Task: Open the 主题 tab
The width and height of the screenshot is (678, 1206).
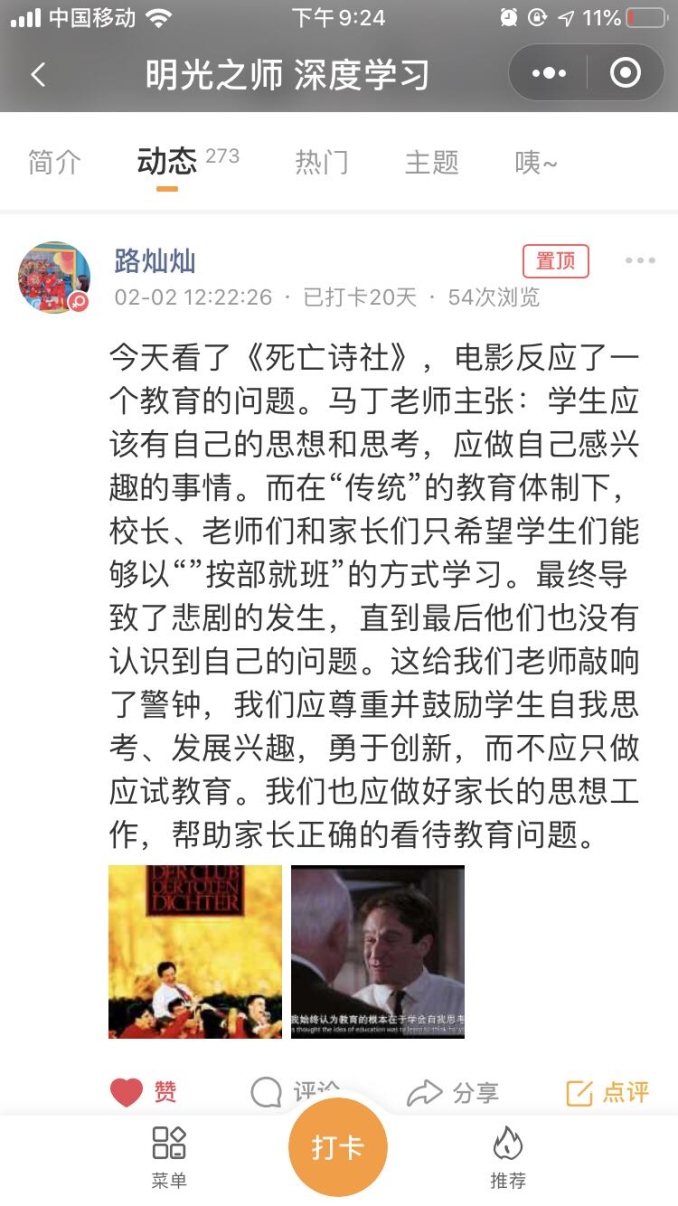Action: 431,162
